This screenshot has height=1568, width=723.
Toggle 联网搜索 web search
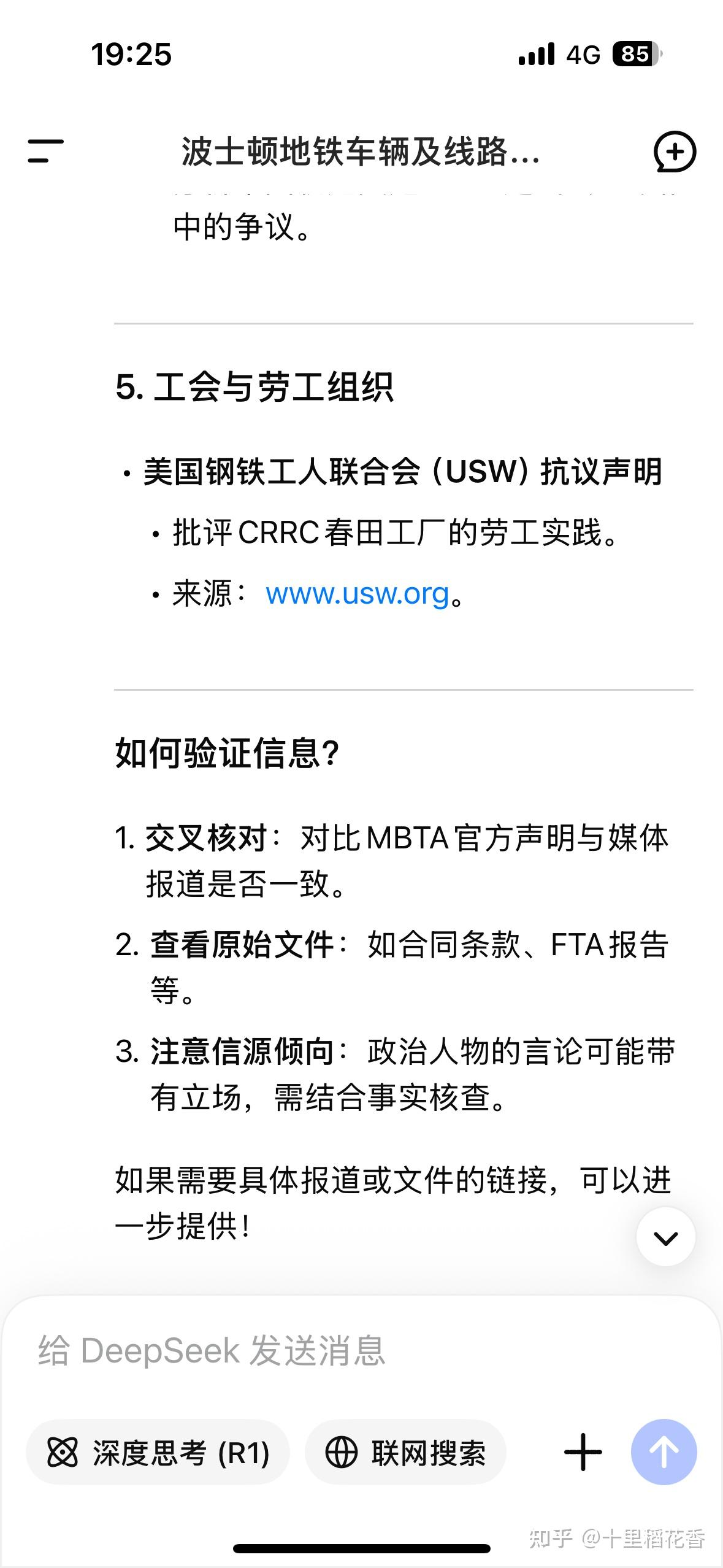tap(405, 1453)
